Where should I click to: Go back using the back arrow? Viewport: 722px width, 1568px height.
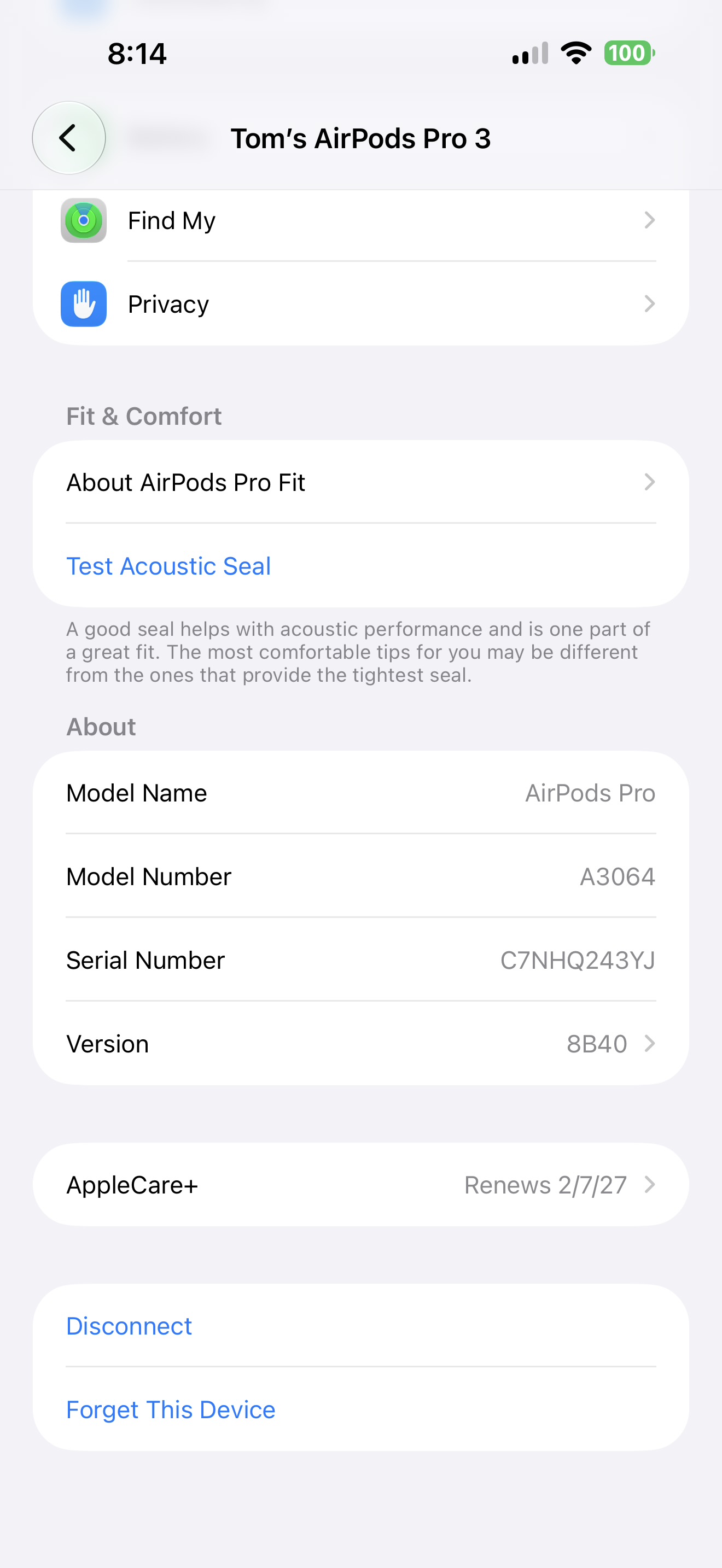point(69,138)
